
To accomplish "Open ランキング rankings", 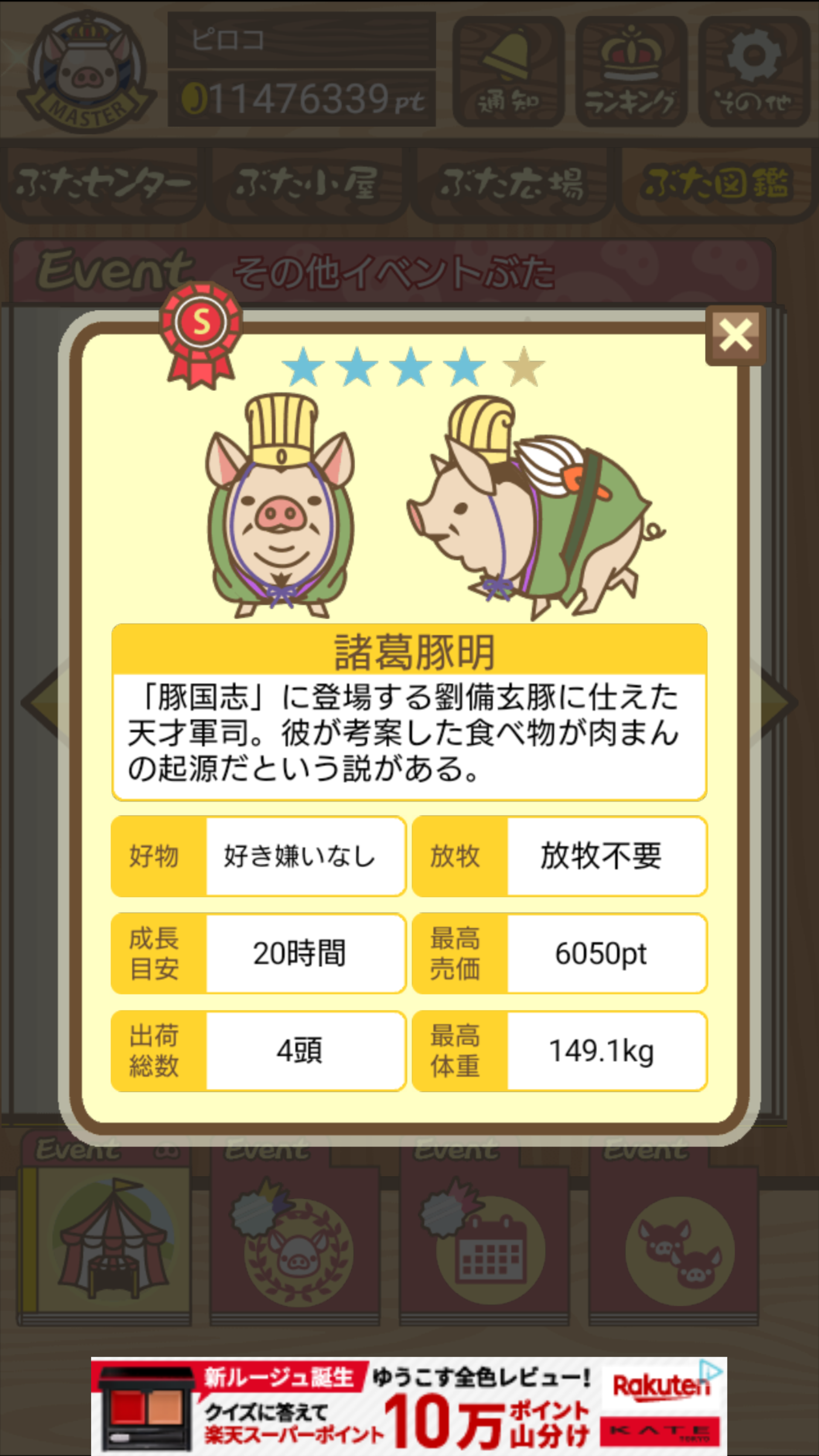I will coord(631,72).
